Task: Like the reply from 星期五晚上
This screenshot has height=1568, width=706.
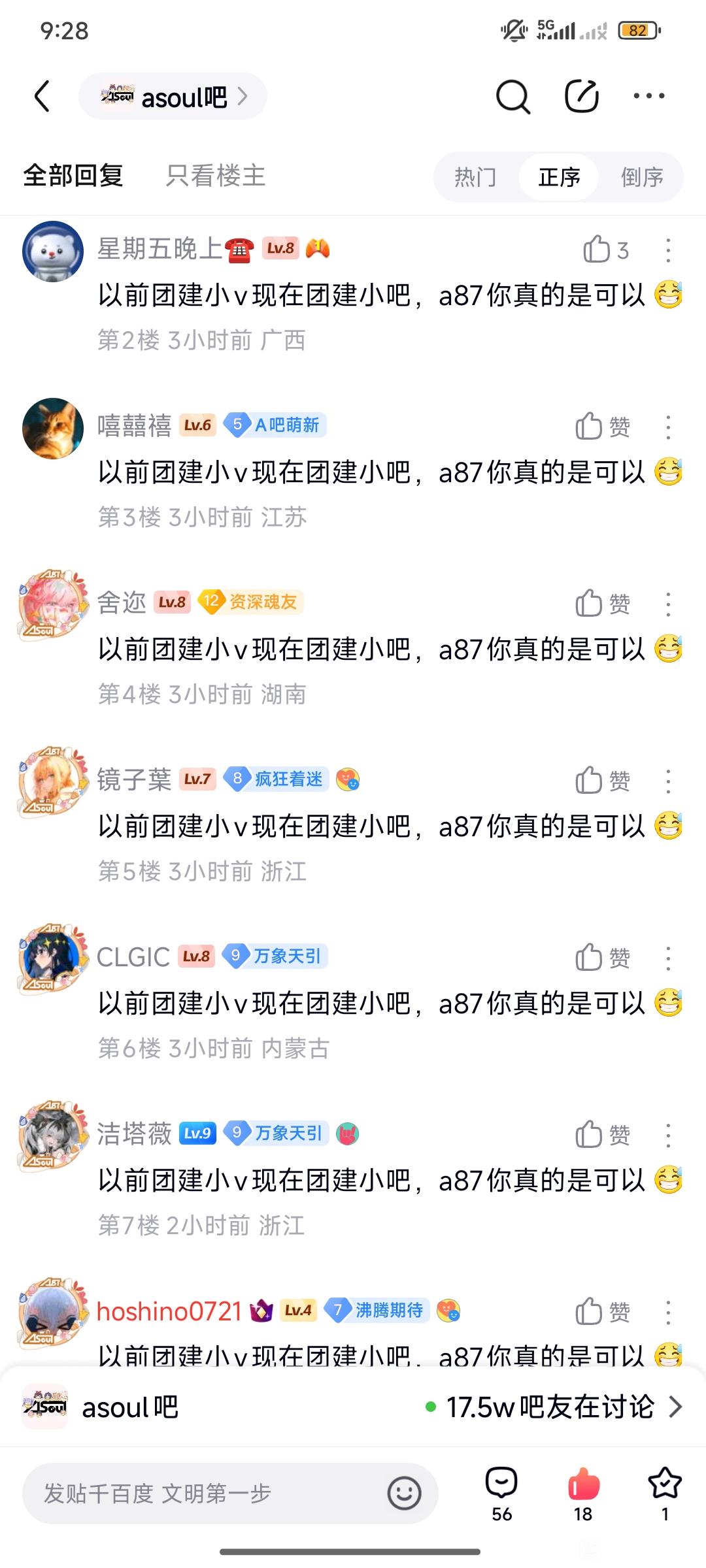Action: click(x=597, y=250)
